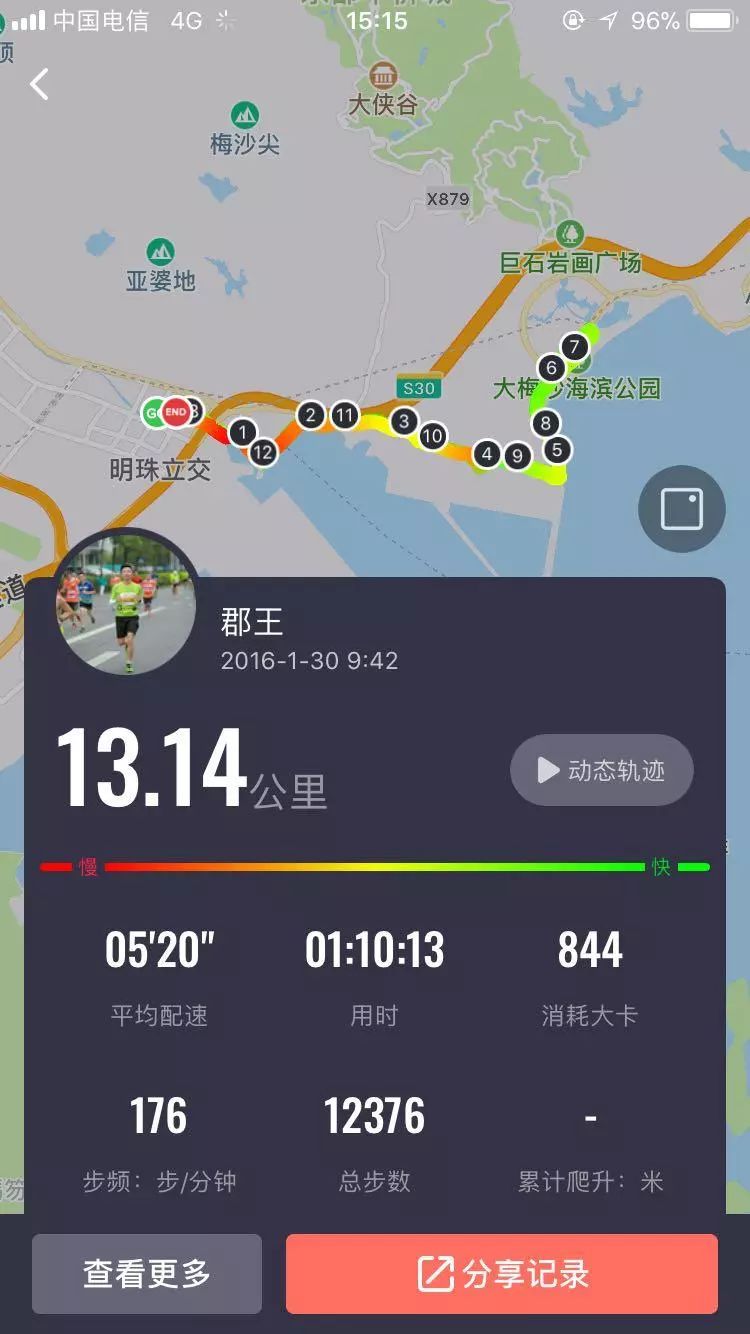Tap the 梅沙尖 mountain peak map icon
The width and height of the screenshot is (750, 1334).
(243, 113)
